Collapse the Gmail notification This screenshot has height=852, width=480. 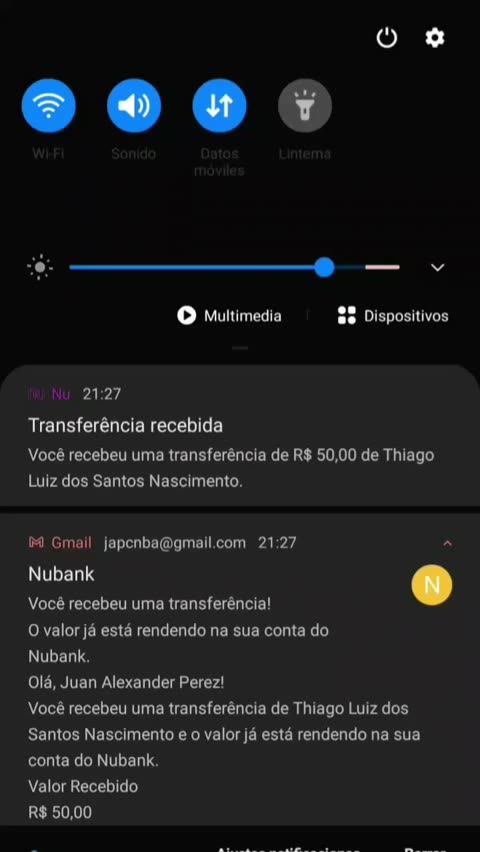click(x=447, y=543)
